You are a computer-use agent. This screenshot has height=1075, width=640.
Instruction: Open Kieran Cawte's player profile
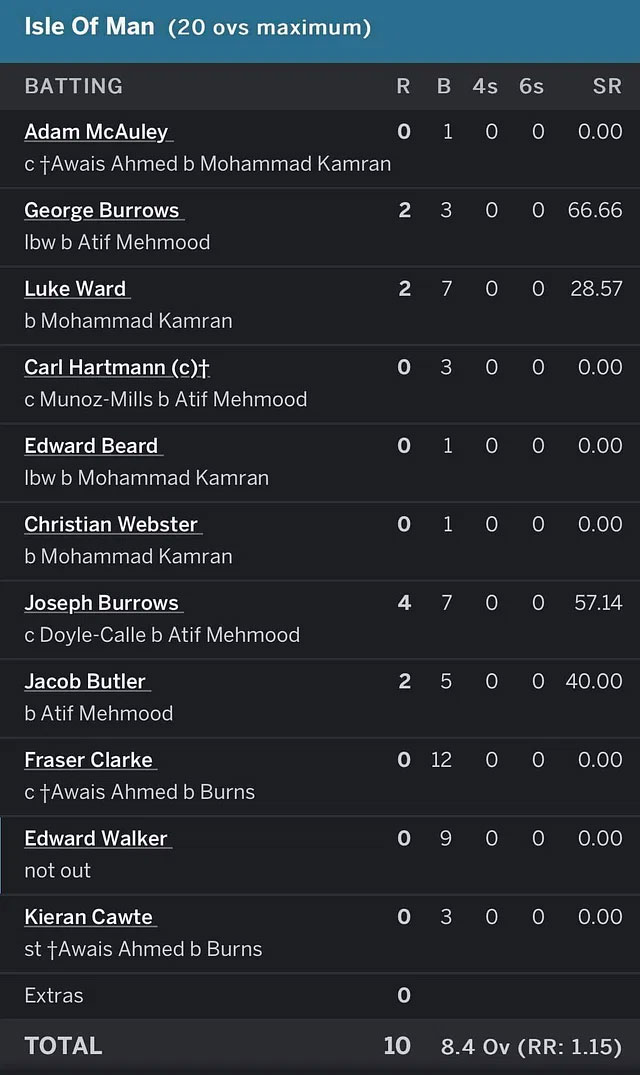click(x=88, y=917)
